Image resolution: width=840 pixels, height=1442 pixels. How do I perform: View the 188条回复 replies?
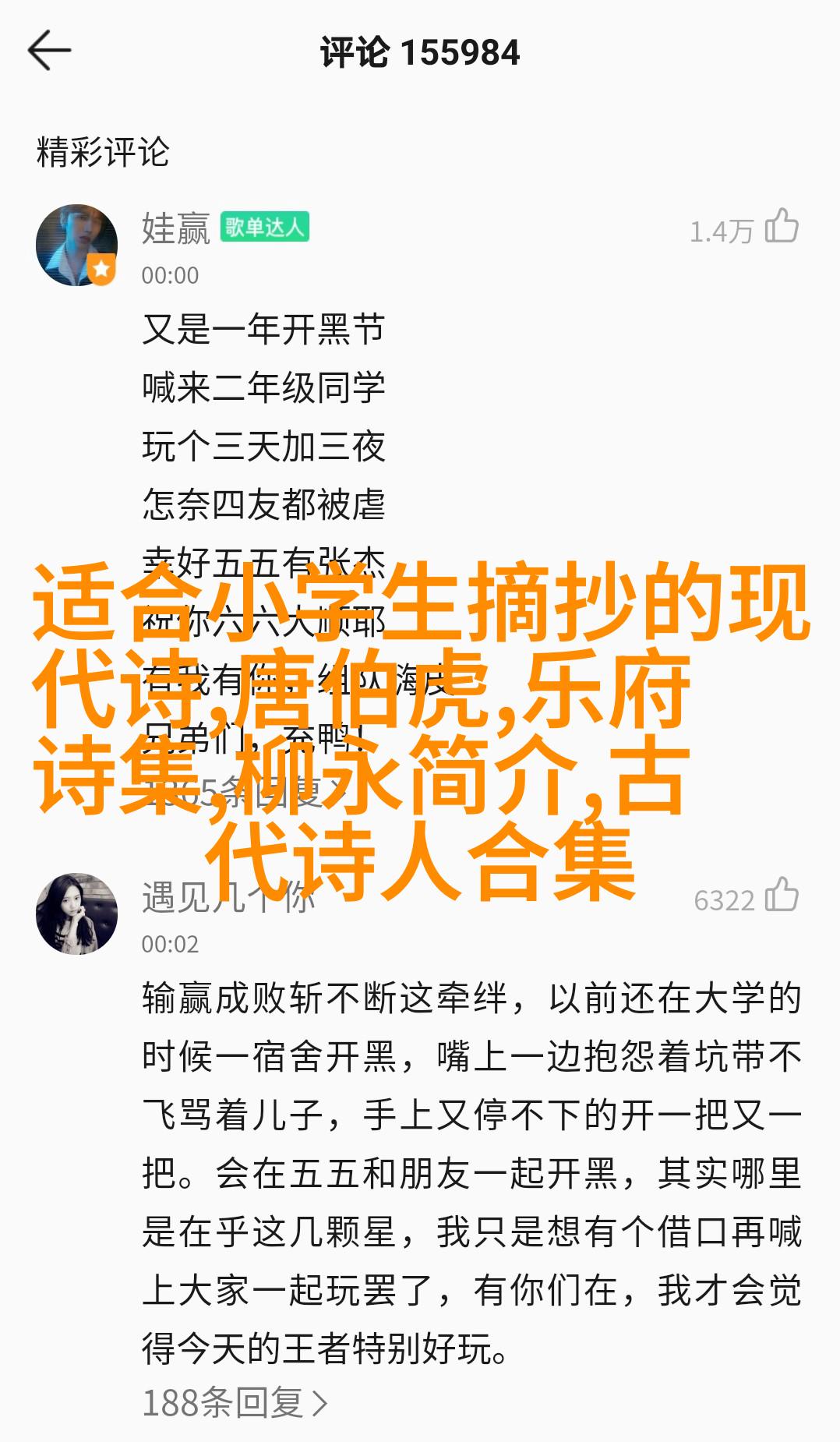pyautogui.click(x=234, y=1403)
